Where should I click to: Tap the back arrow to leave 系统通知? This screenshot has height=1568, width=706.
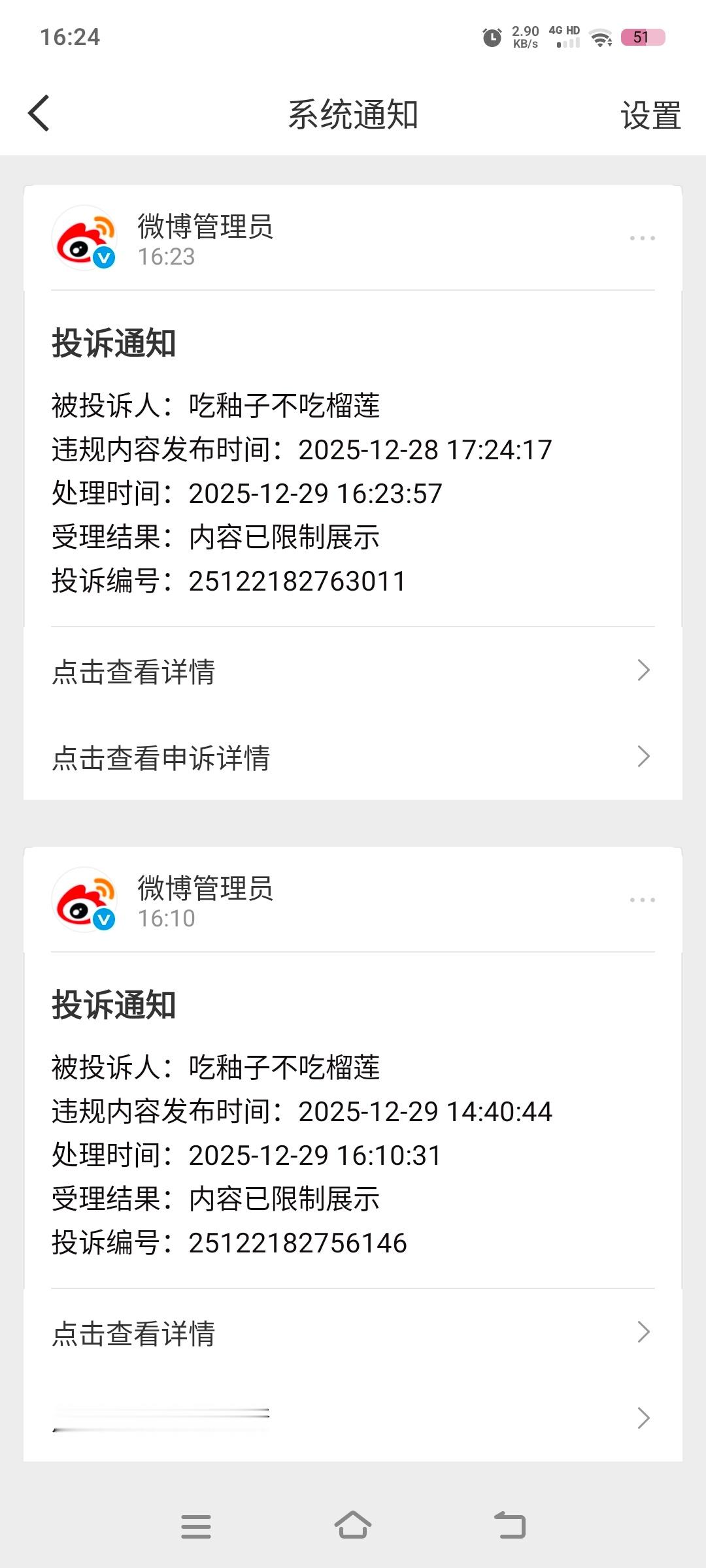(x=39, y=112)
